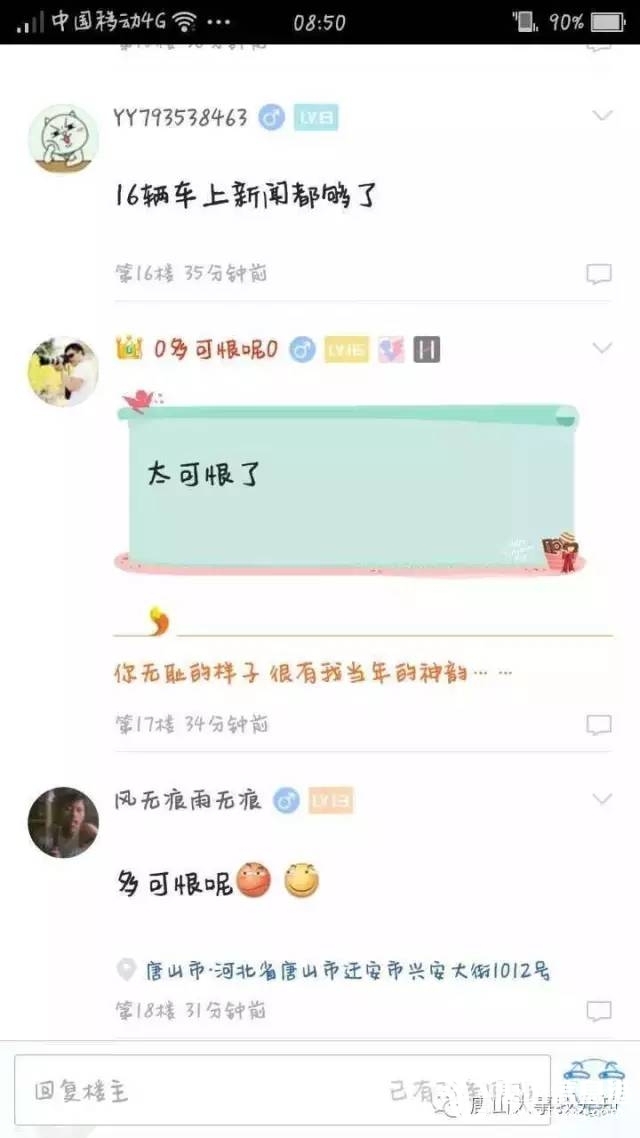Expand options for 风无痕雨无痕's comment

[x=602, y=798]
